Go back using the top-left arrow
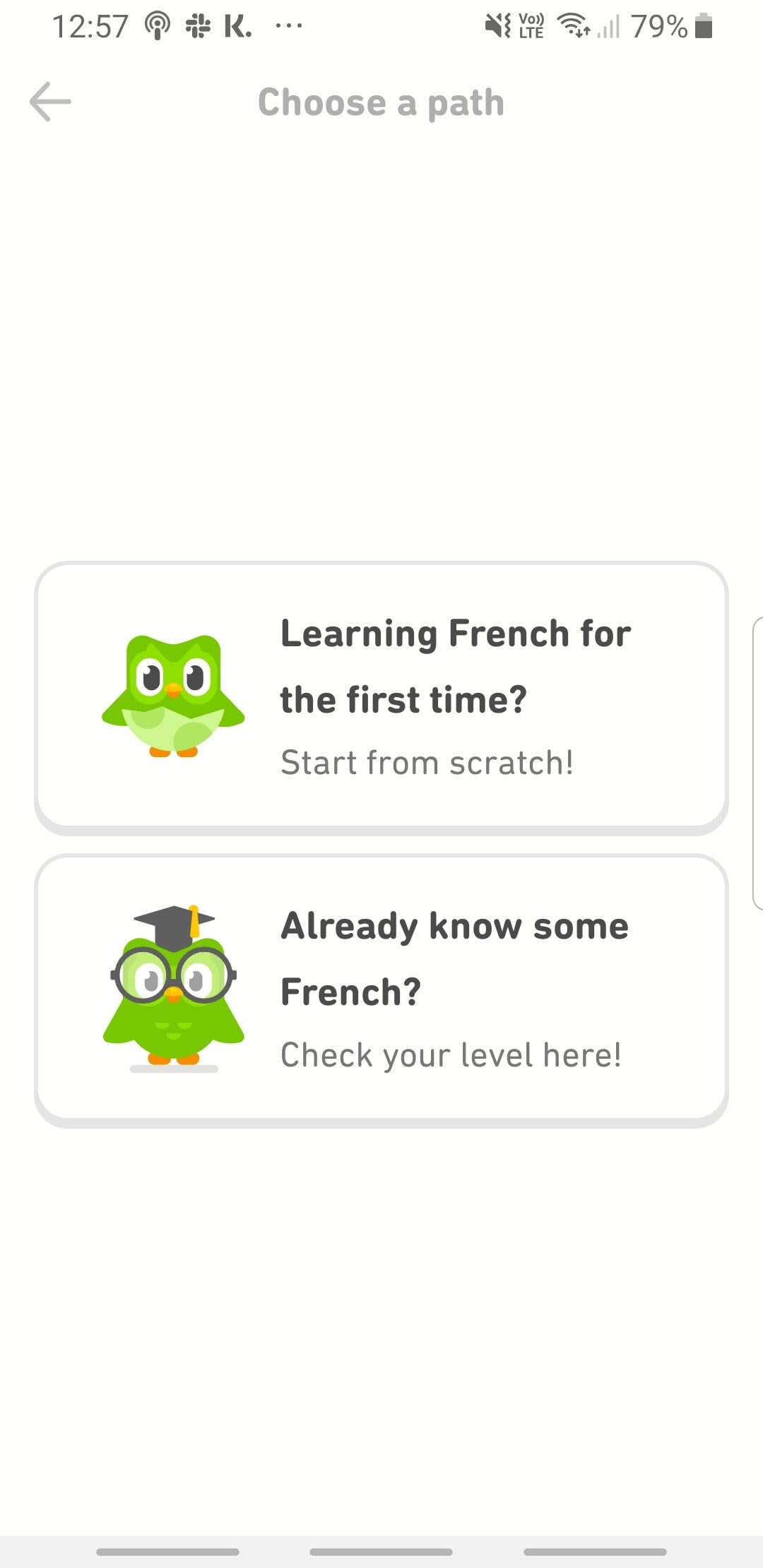763x1568 pixels. [x=50, y=102]
